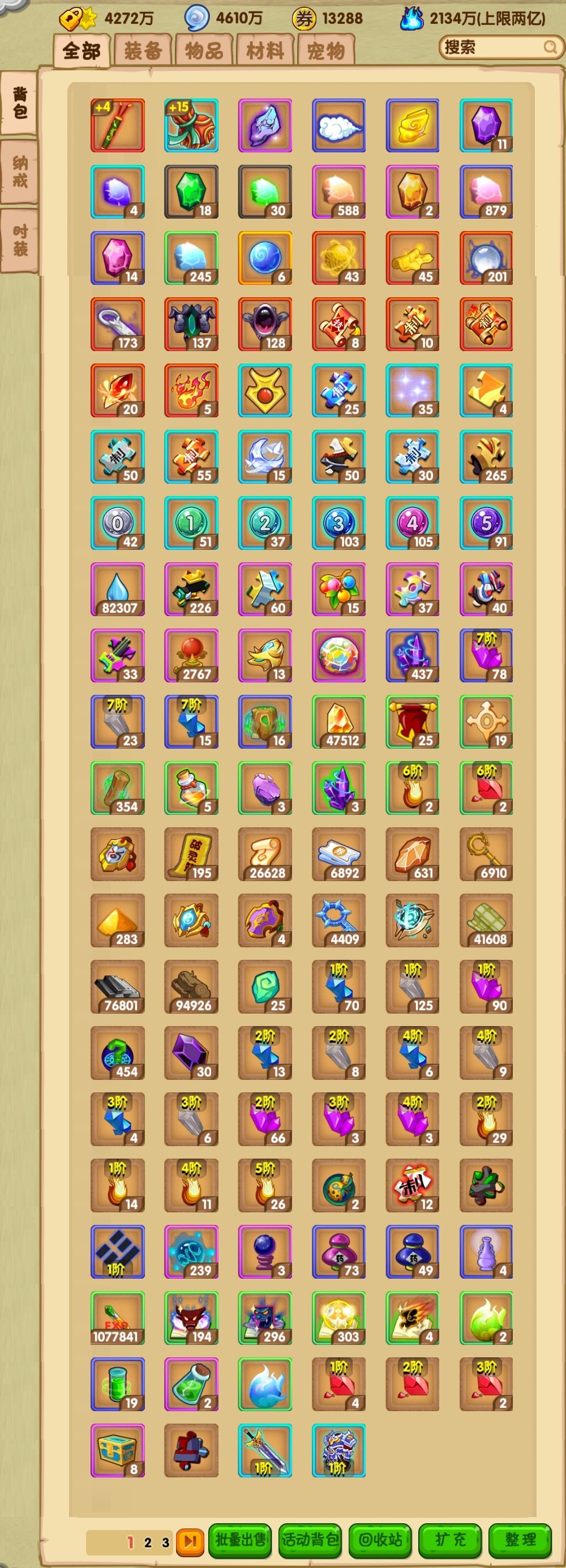
Task: Tap 扩充 to expand the bag
Action: (451, 1539)
